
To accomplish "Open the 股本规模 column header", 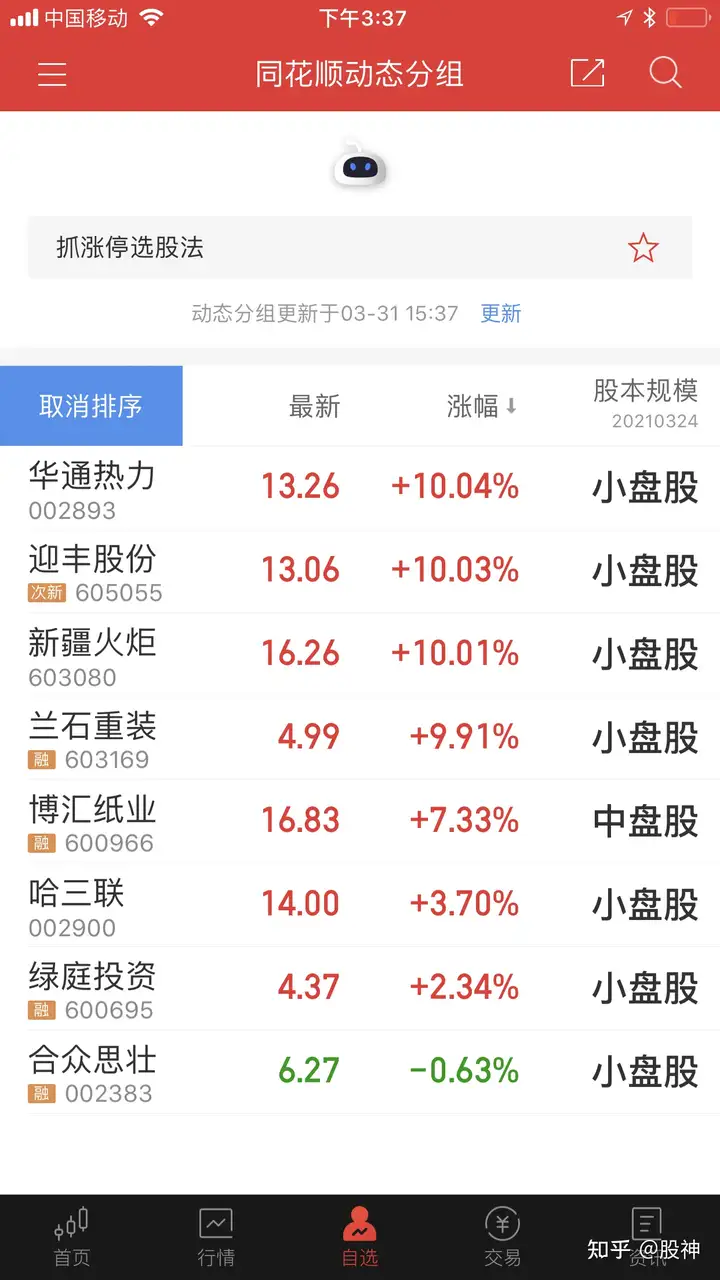I will point(645,403).
